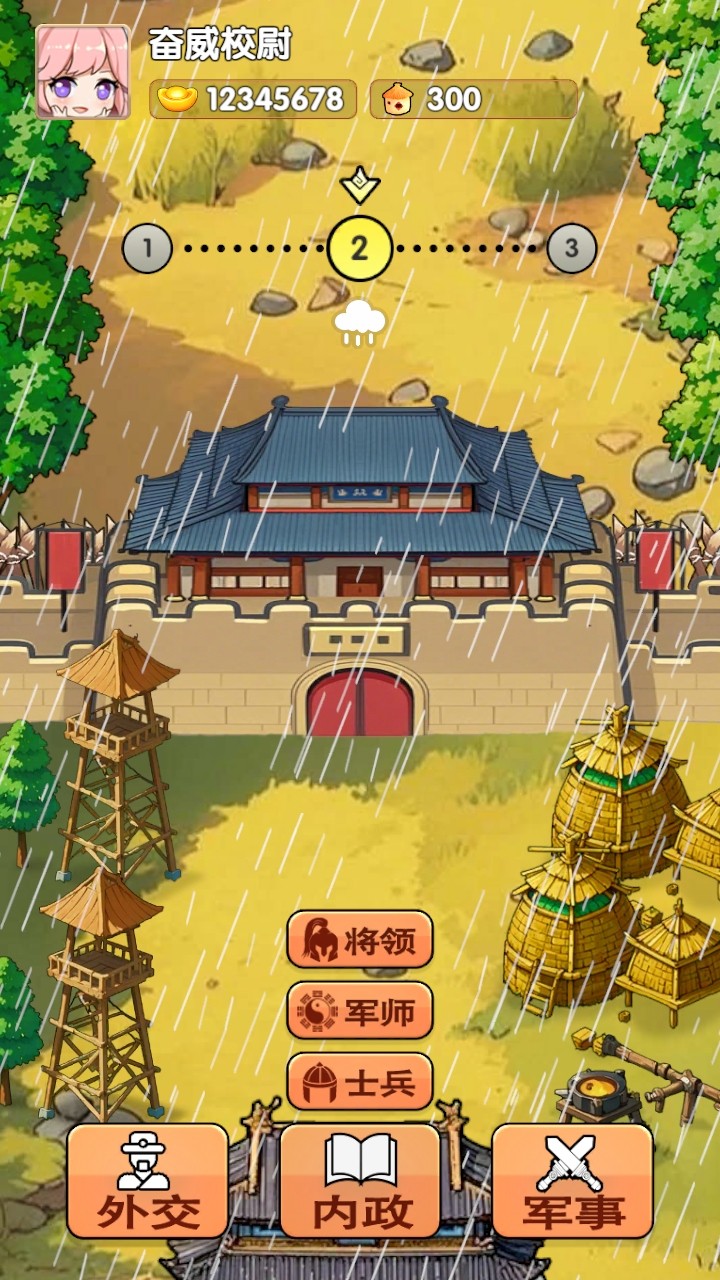Open the 军师 strategist menu
The height and width of the screenshot is (1280, 720).
tap(360, 1011)
